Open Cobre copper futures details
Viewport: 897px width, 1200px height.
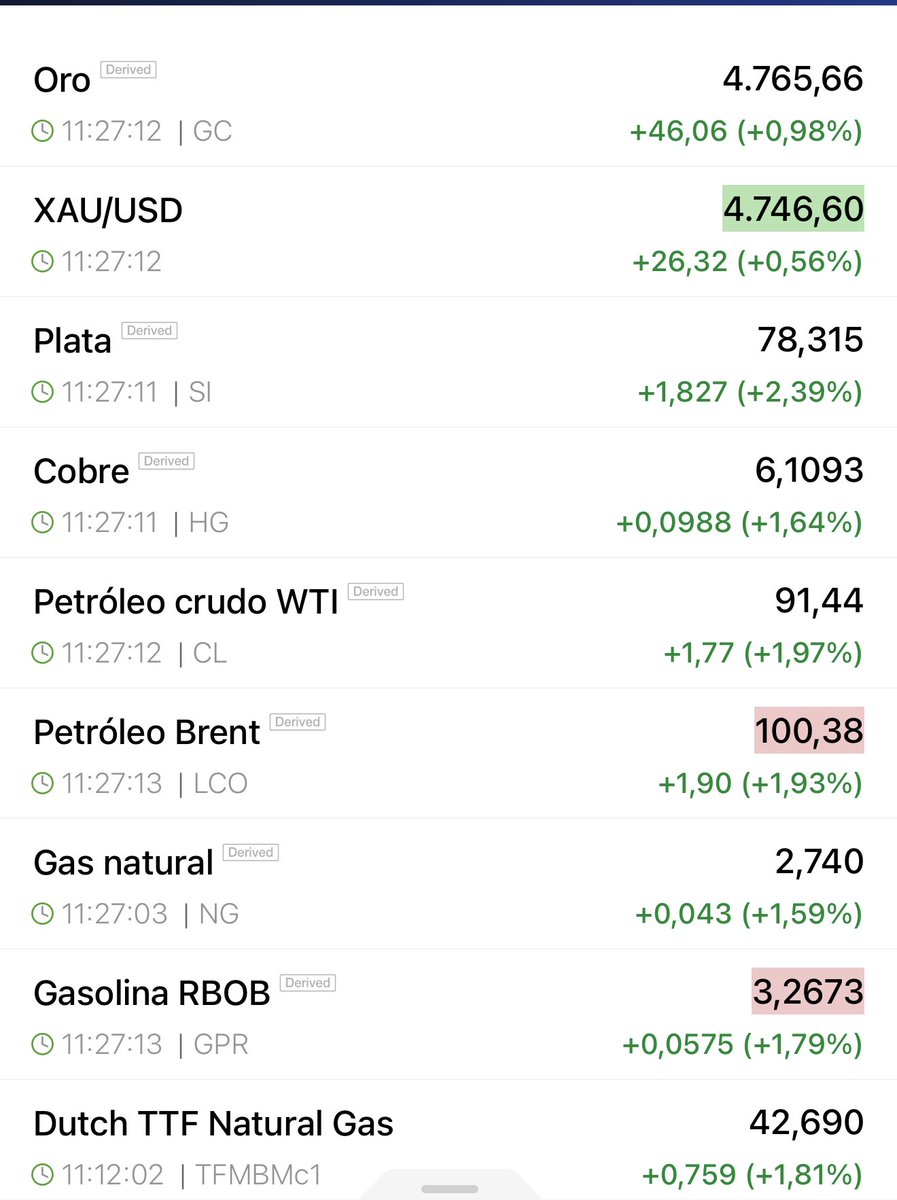[x=81, y=471]
